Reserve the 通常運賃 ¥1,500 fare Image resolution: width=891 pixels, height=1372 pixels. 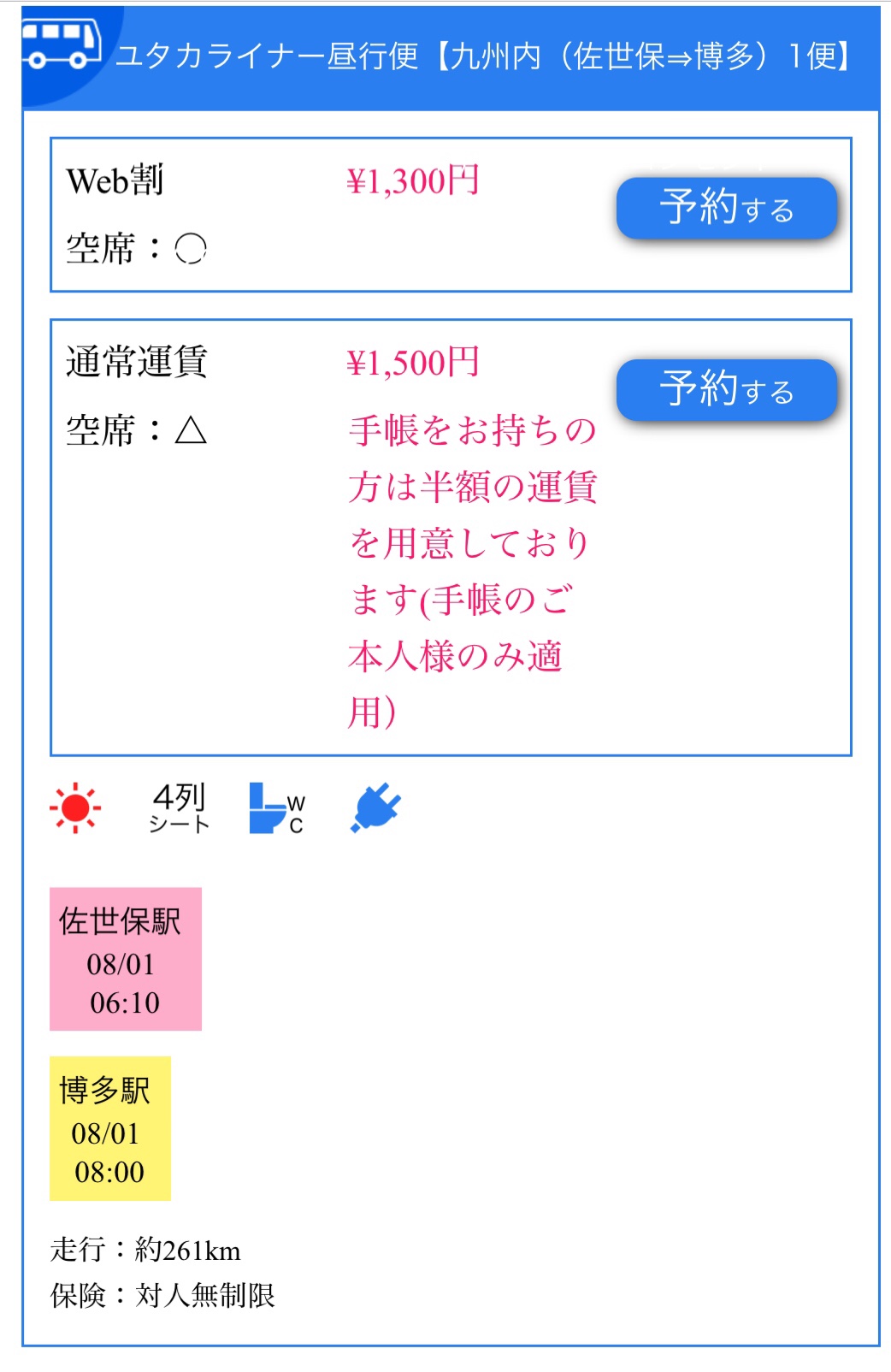[726, 390]
